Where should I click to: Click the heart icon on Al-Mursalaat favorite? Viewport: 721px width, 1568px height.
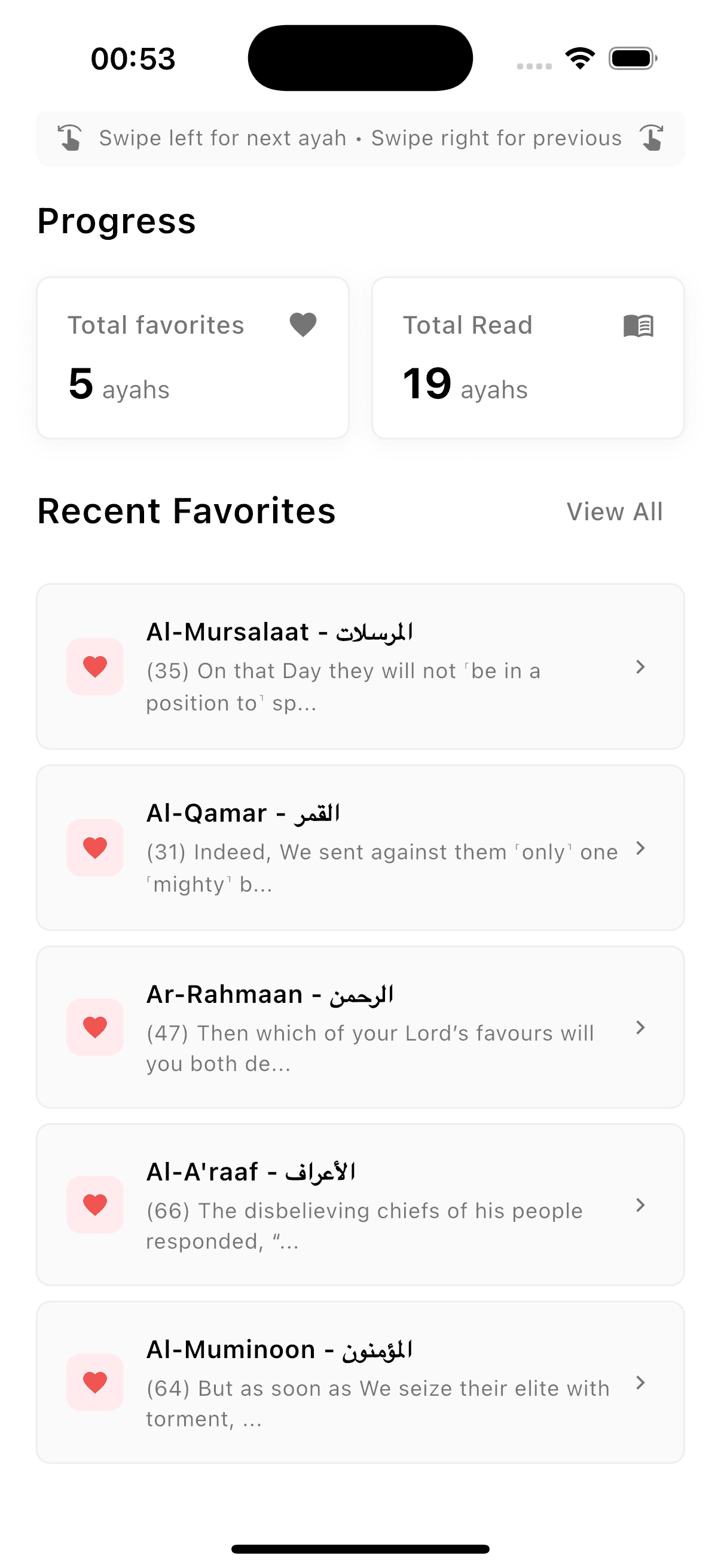95,667
